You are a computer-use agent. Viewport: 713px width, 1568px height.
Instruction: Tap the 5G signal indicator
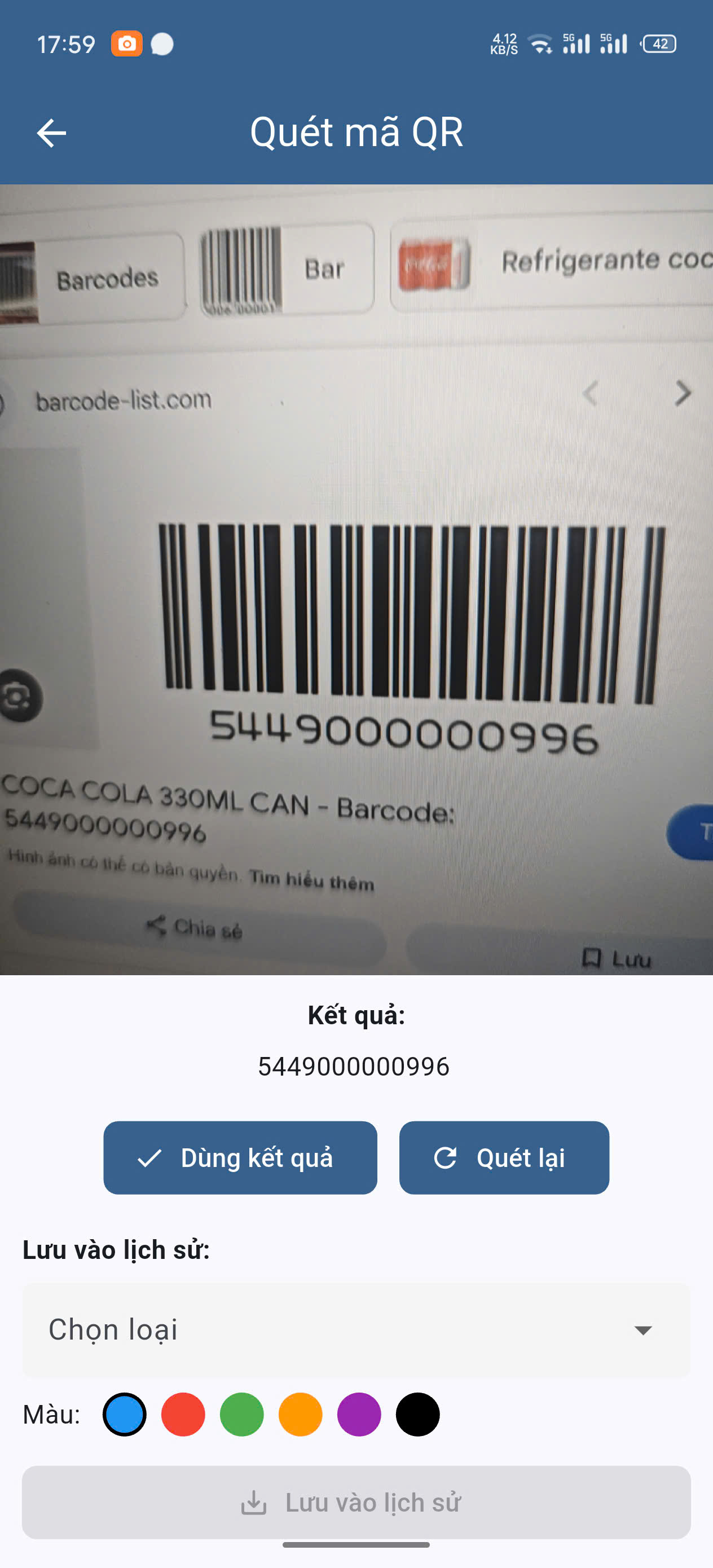575,43
